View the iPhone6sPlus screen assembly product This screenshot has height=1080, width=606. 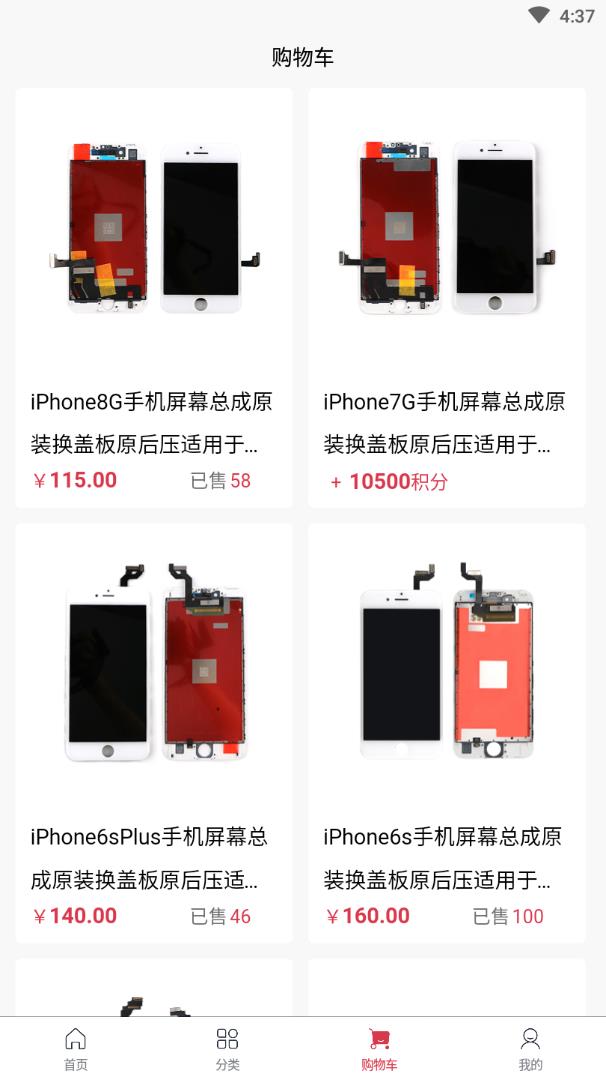coord(154,733)
